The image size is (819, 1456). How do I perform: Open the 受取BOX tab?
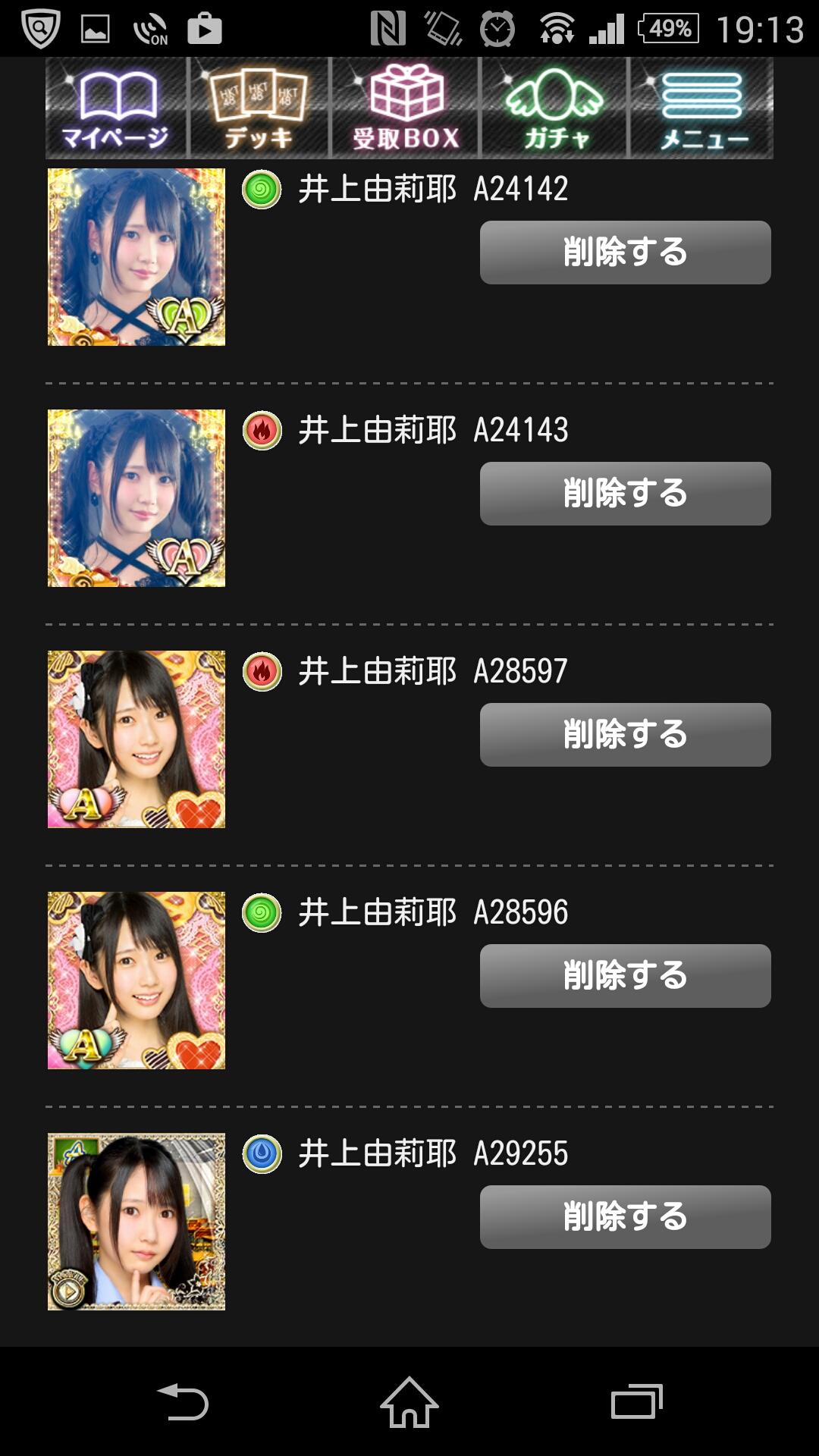coord(406,108)
